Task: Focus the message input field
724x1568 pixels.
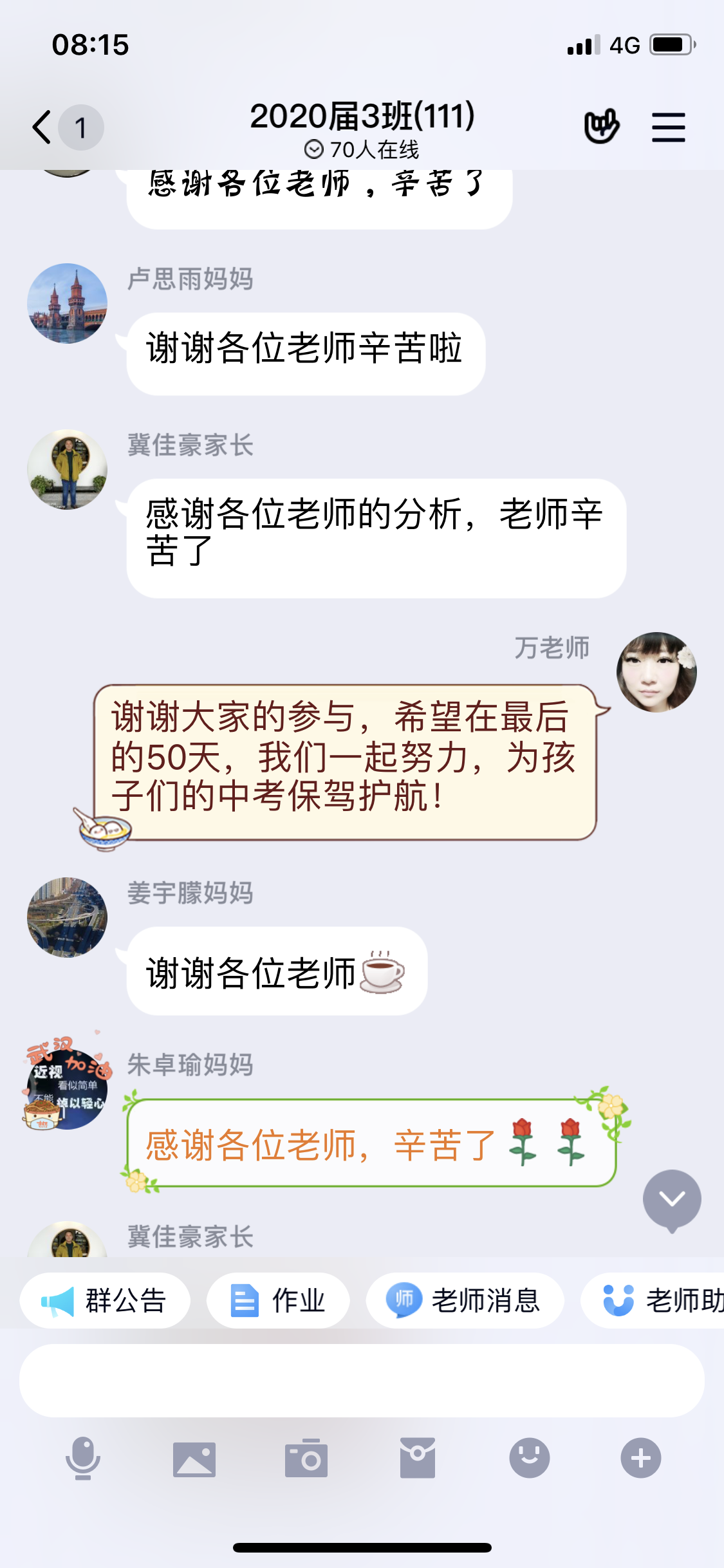Action: pyautogui.click(x=362, y=1380)
